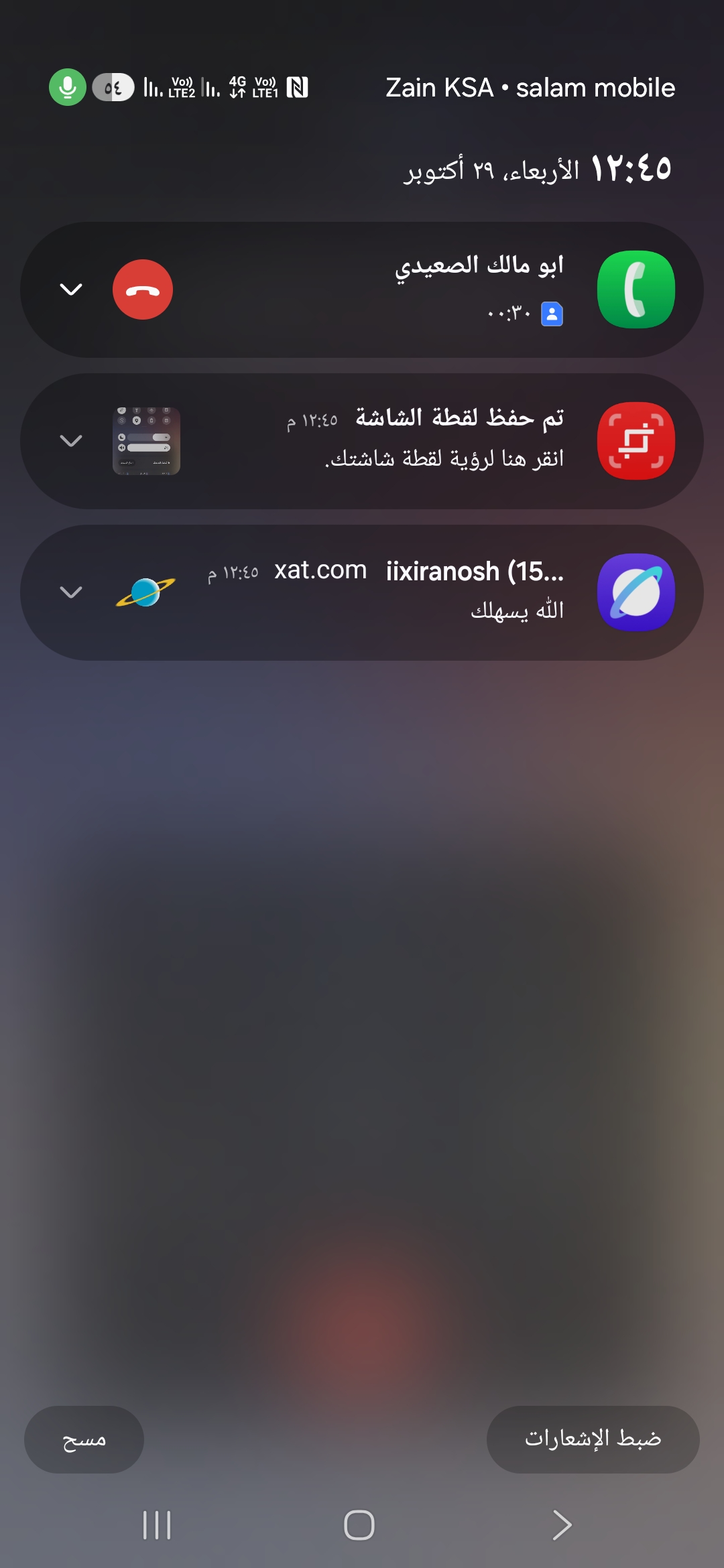The height and width of the screenshot is (1568, 724).
Task: Clear all notifications with مسح
Action: point(84,1439)
